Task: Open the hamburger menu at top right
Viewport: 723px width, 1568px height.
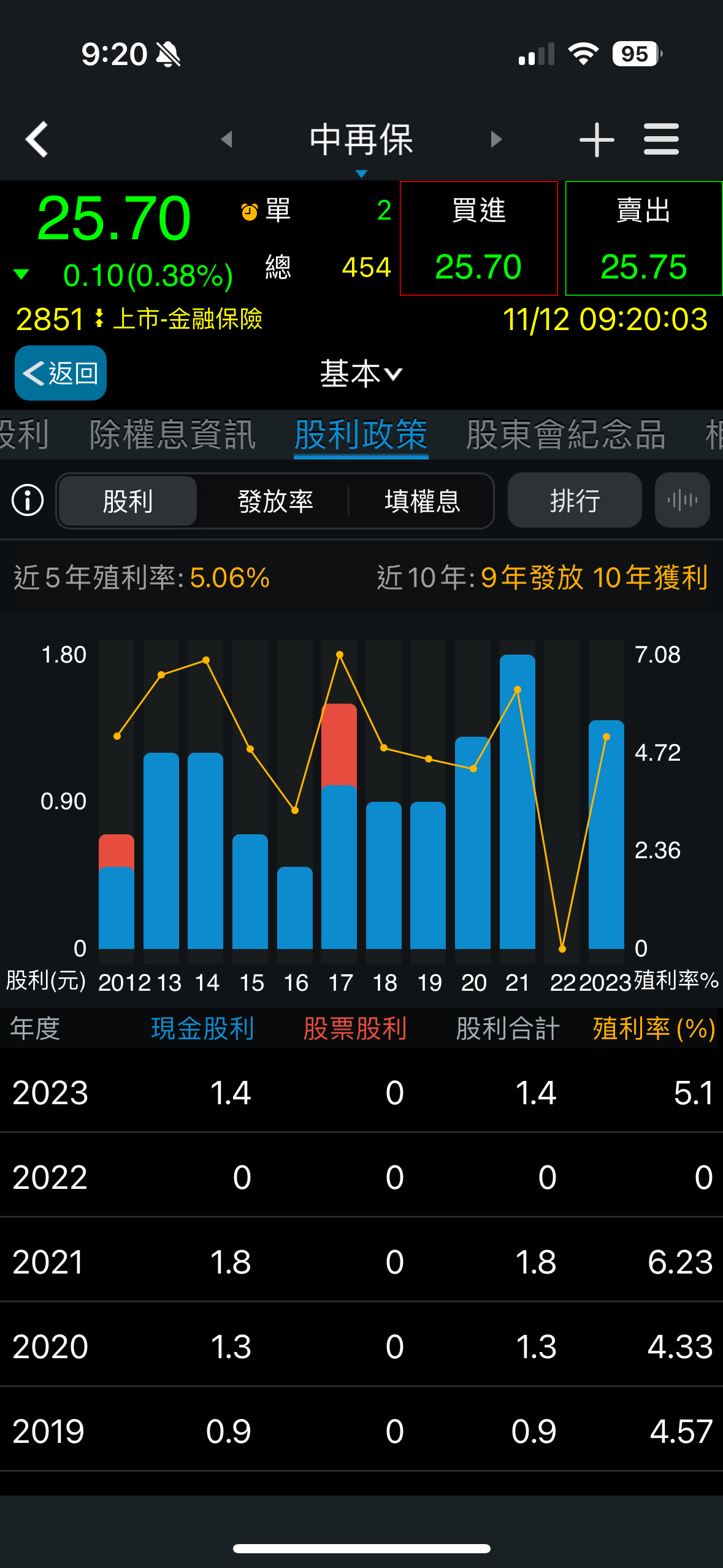Action: tap(661, 139)
